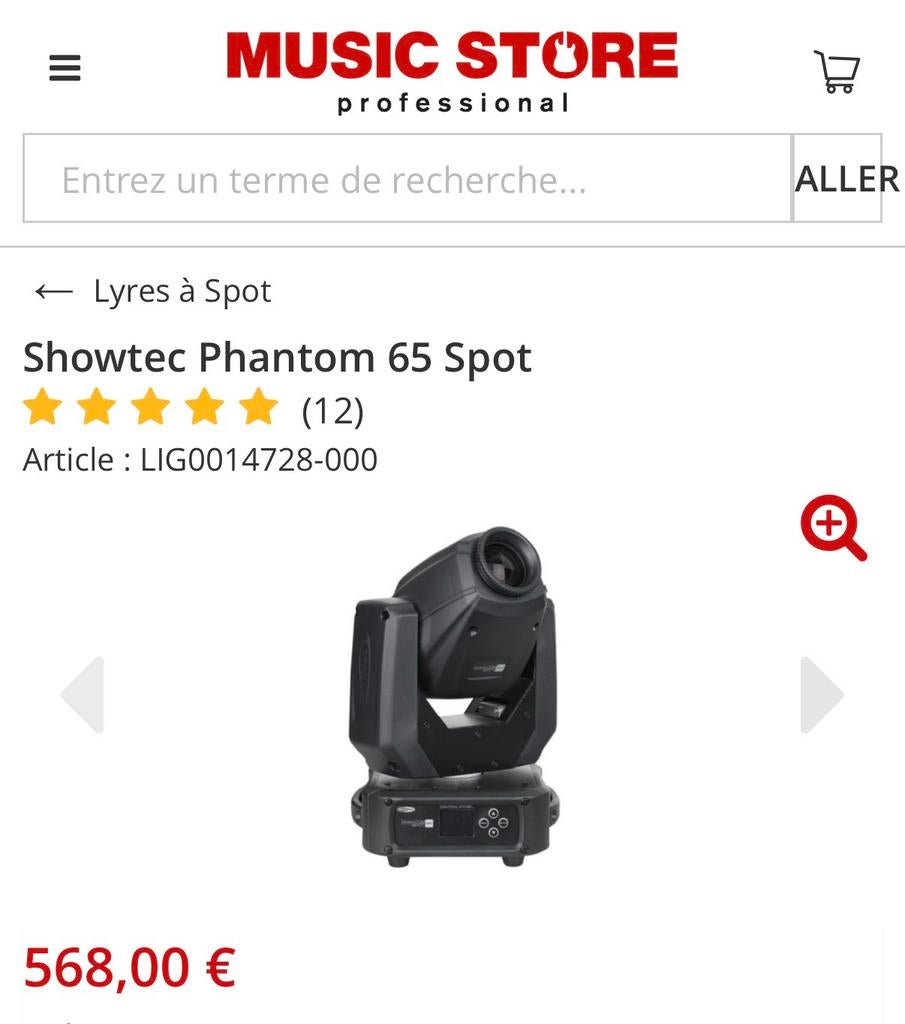Open the (12) customer reviews
The image size is (905, 1024).
coord(331,410)
